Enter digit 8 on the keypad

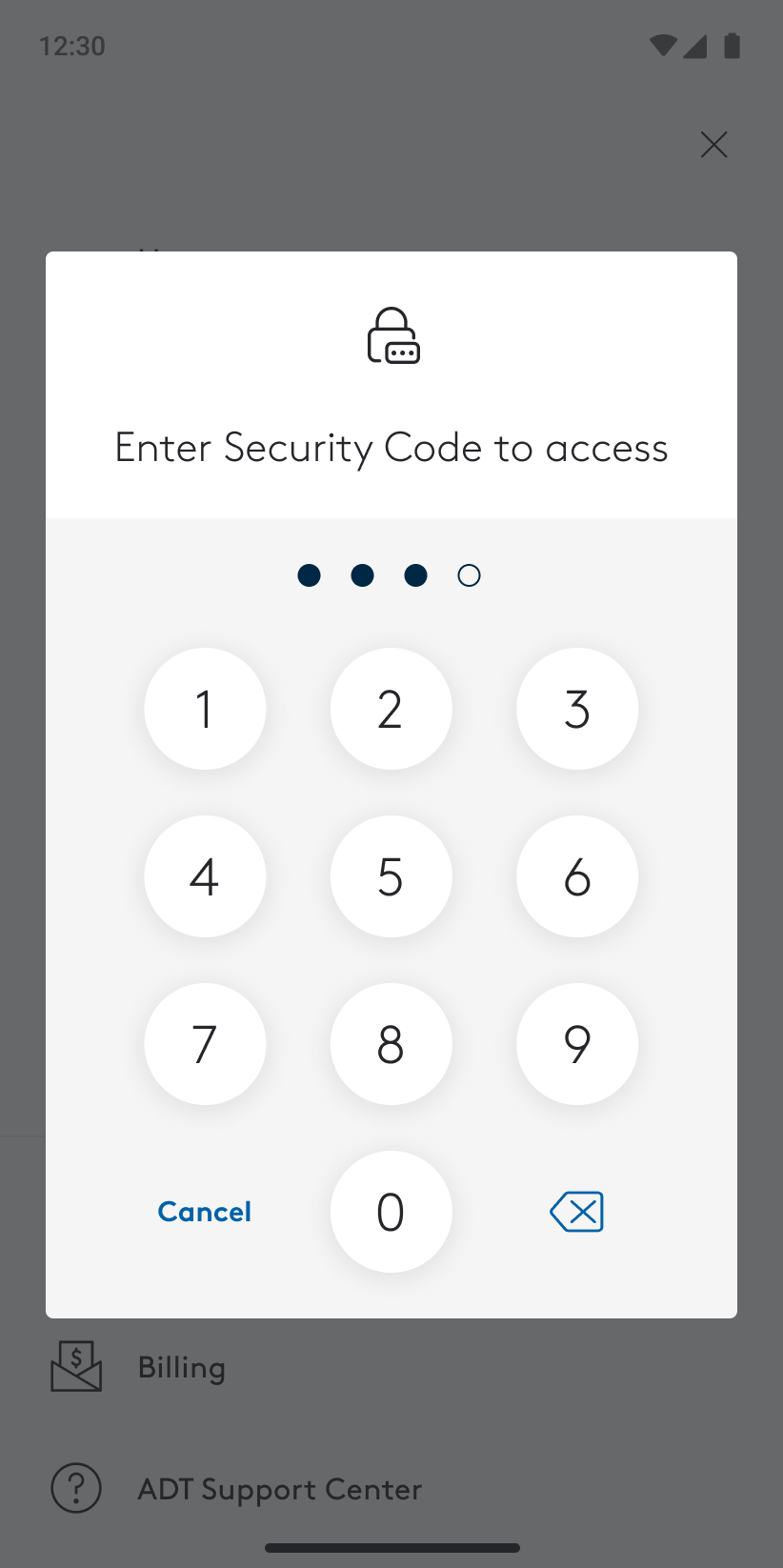[x=391, y=1044]
